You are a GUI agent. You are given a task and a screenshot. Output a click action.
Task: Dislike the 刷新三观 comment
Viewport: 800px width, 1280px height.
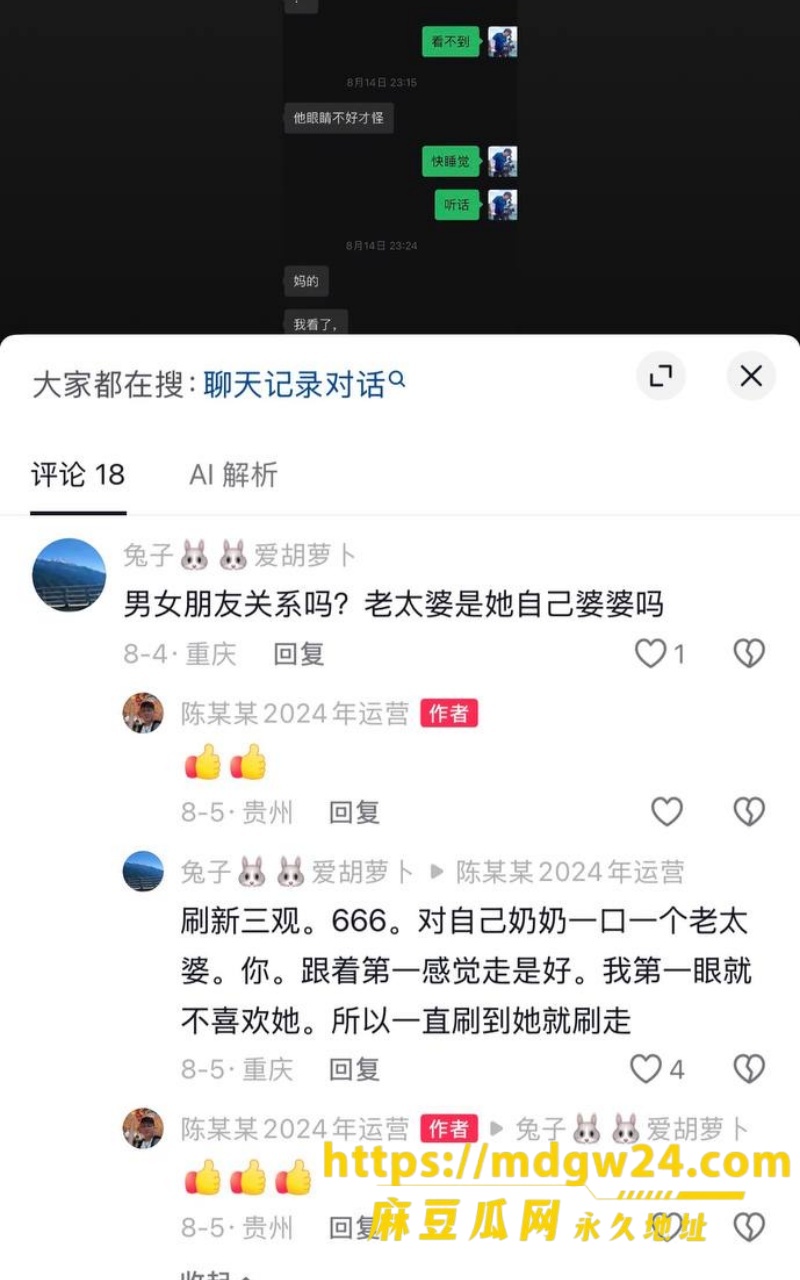pyautogui.click(x=749, y=1069)
